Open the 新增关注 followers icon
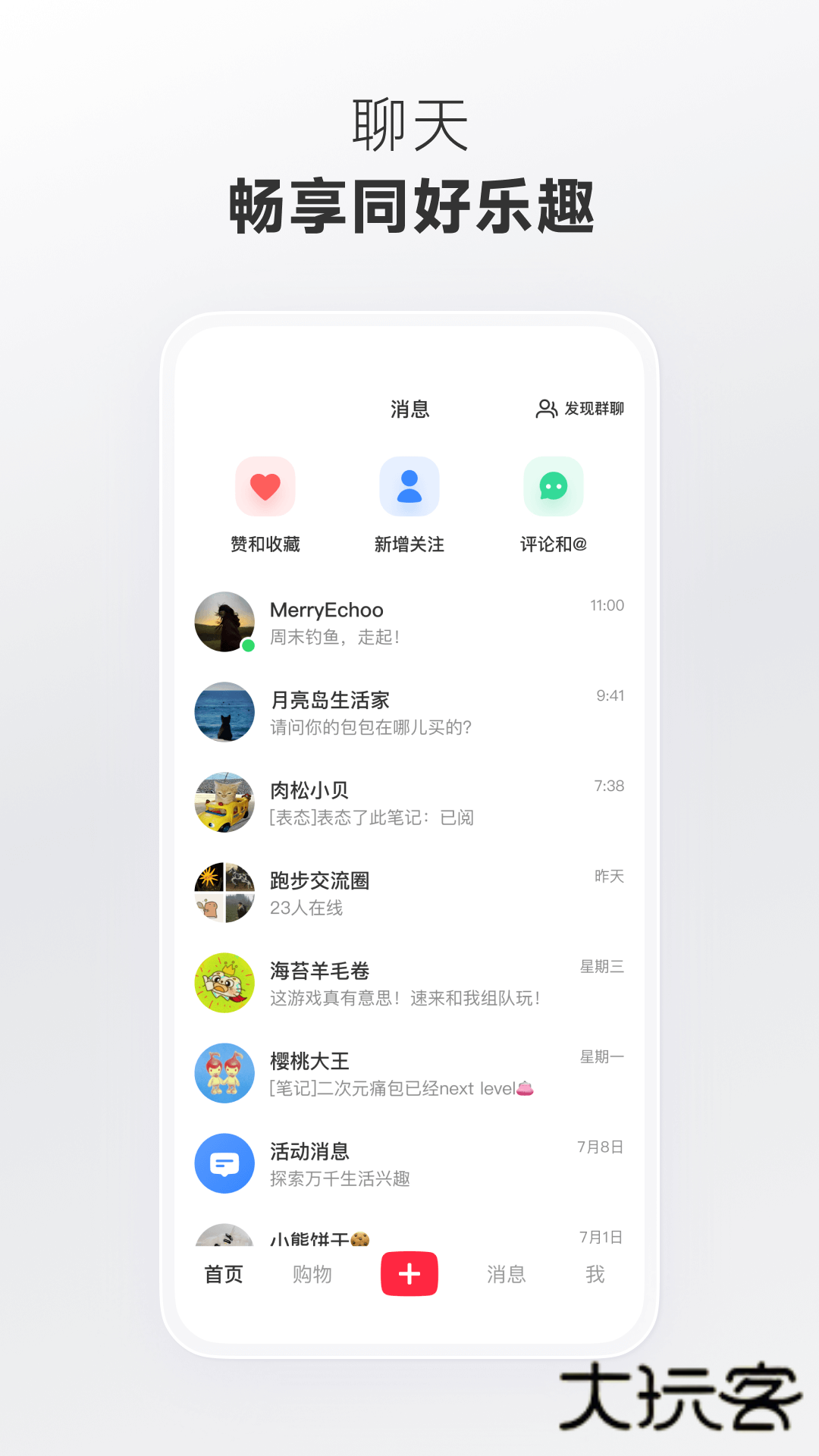This screenshot has height=1456, width=819. (409, 486)
